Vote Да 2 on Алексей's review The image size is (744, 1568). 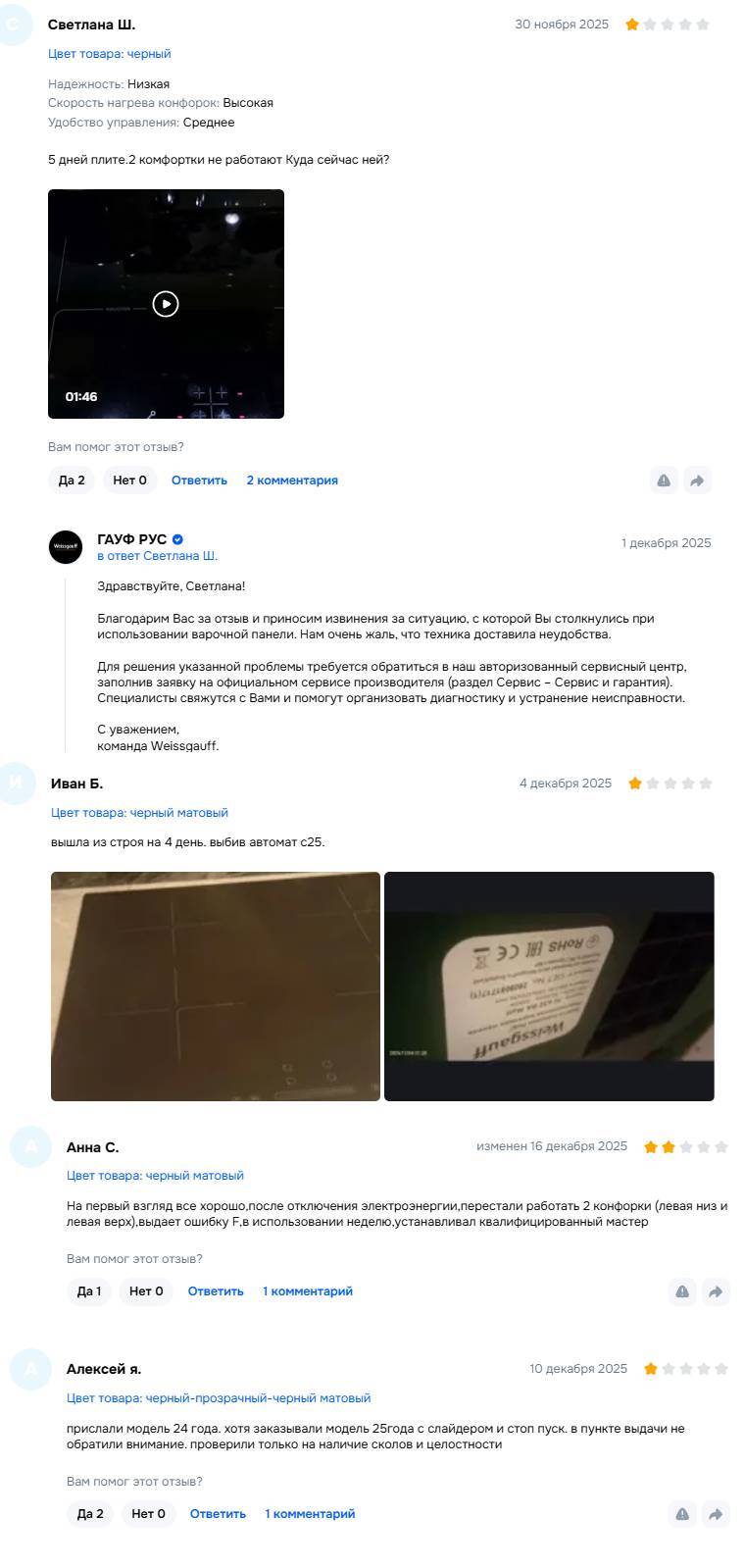click(89, 1514)
